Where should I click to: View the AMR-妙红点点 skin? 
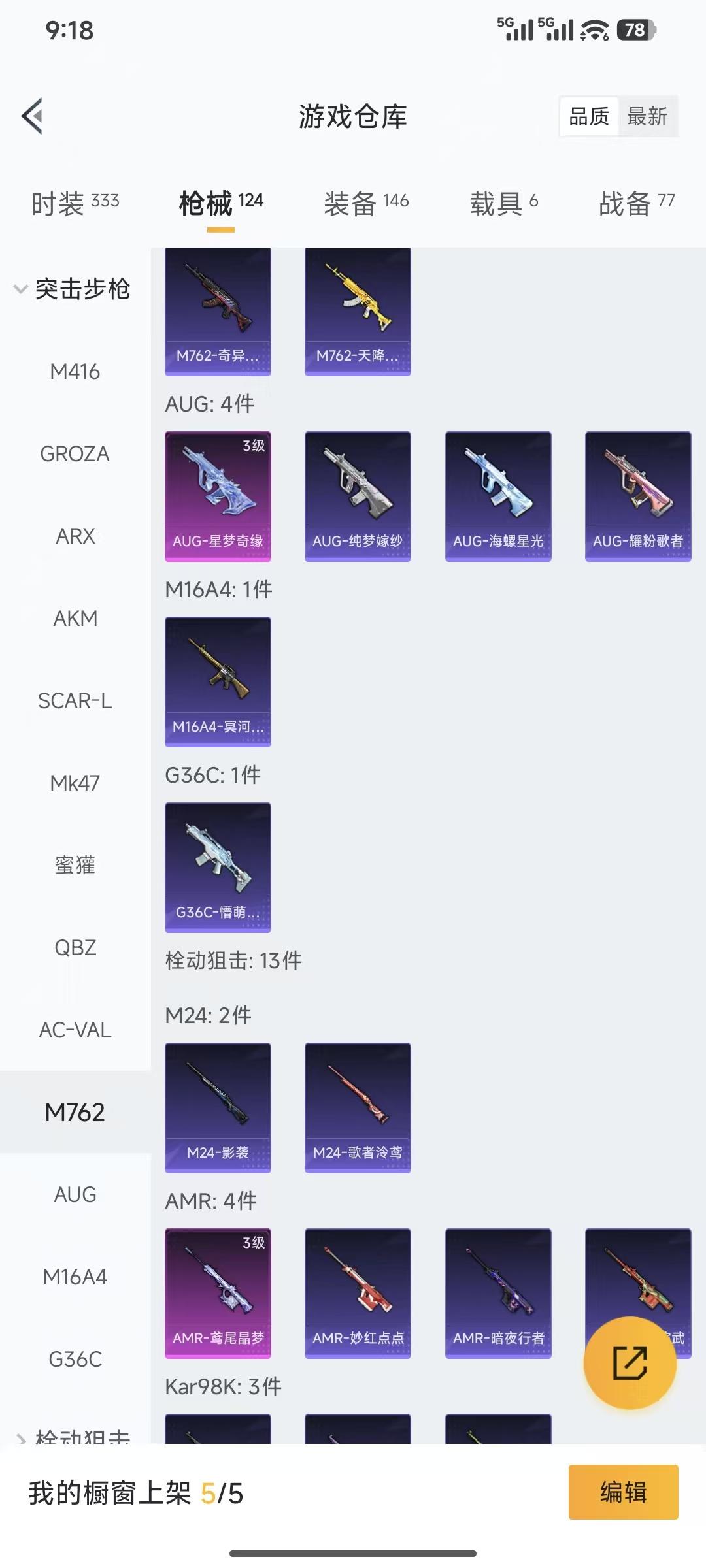[x=358, y=1293]
